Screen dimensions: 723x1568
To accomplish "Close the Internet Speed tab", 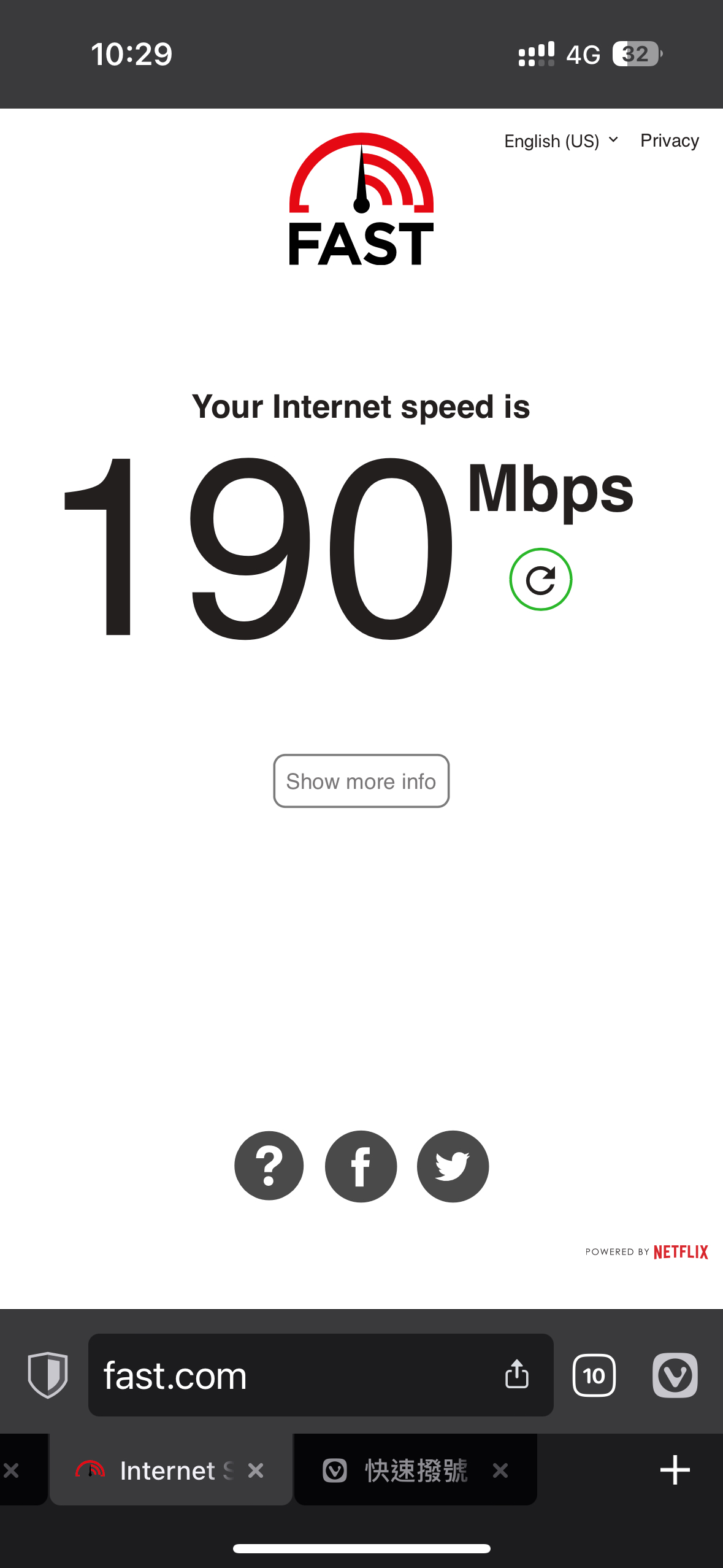I will (256, 1470).
